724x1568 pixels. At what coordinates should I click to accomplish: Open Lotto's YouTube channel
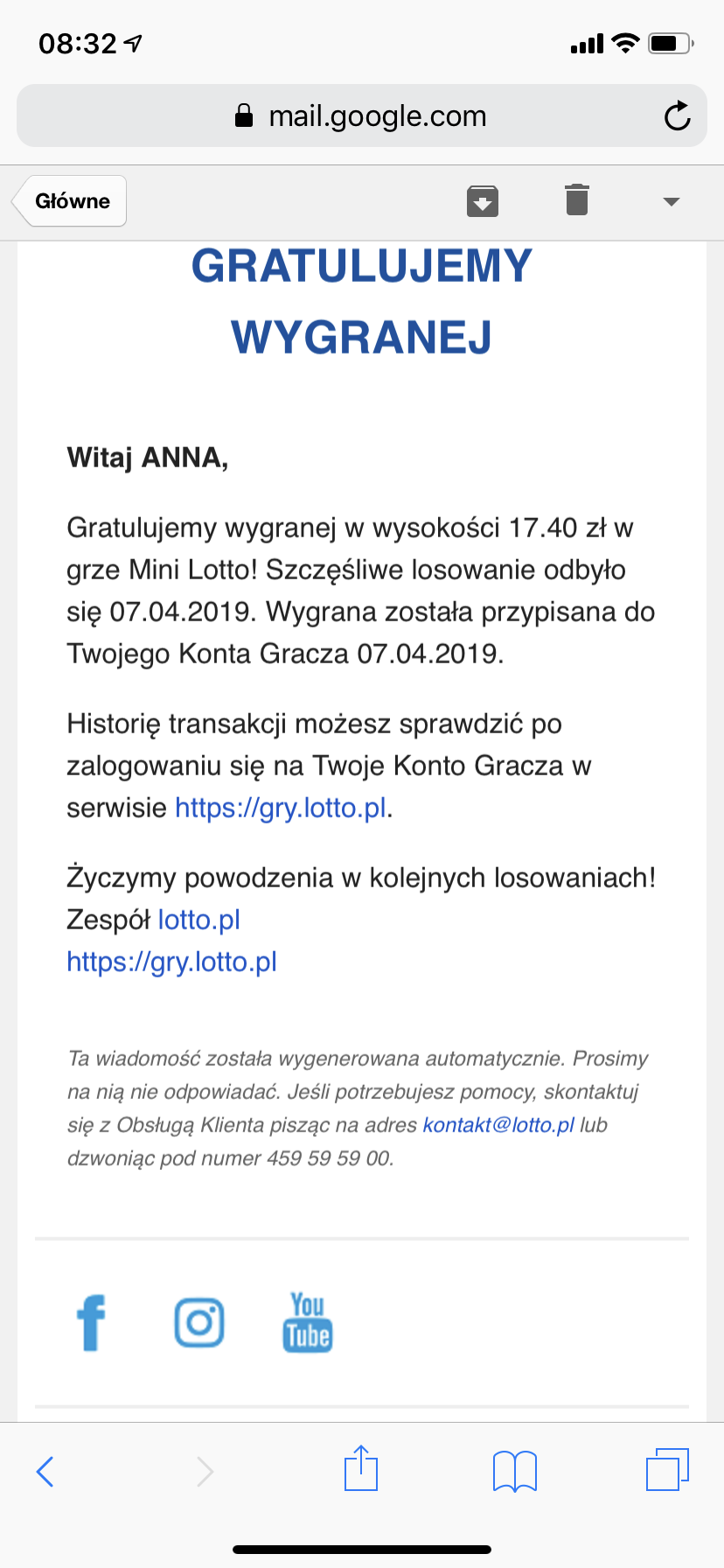[x=307, y=1322]
